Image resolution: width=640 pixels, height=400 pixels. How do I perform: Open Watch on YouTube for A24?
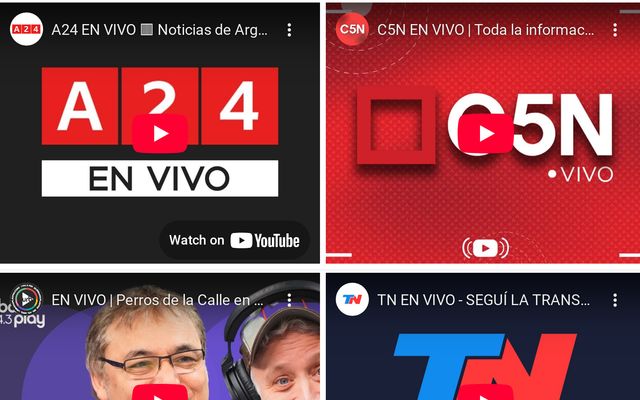pyautogui.click(x=234, y=240)
